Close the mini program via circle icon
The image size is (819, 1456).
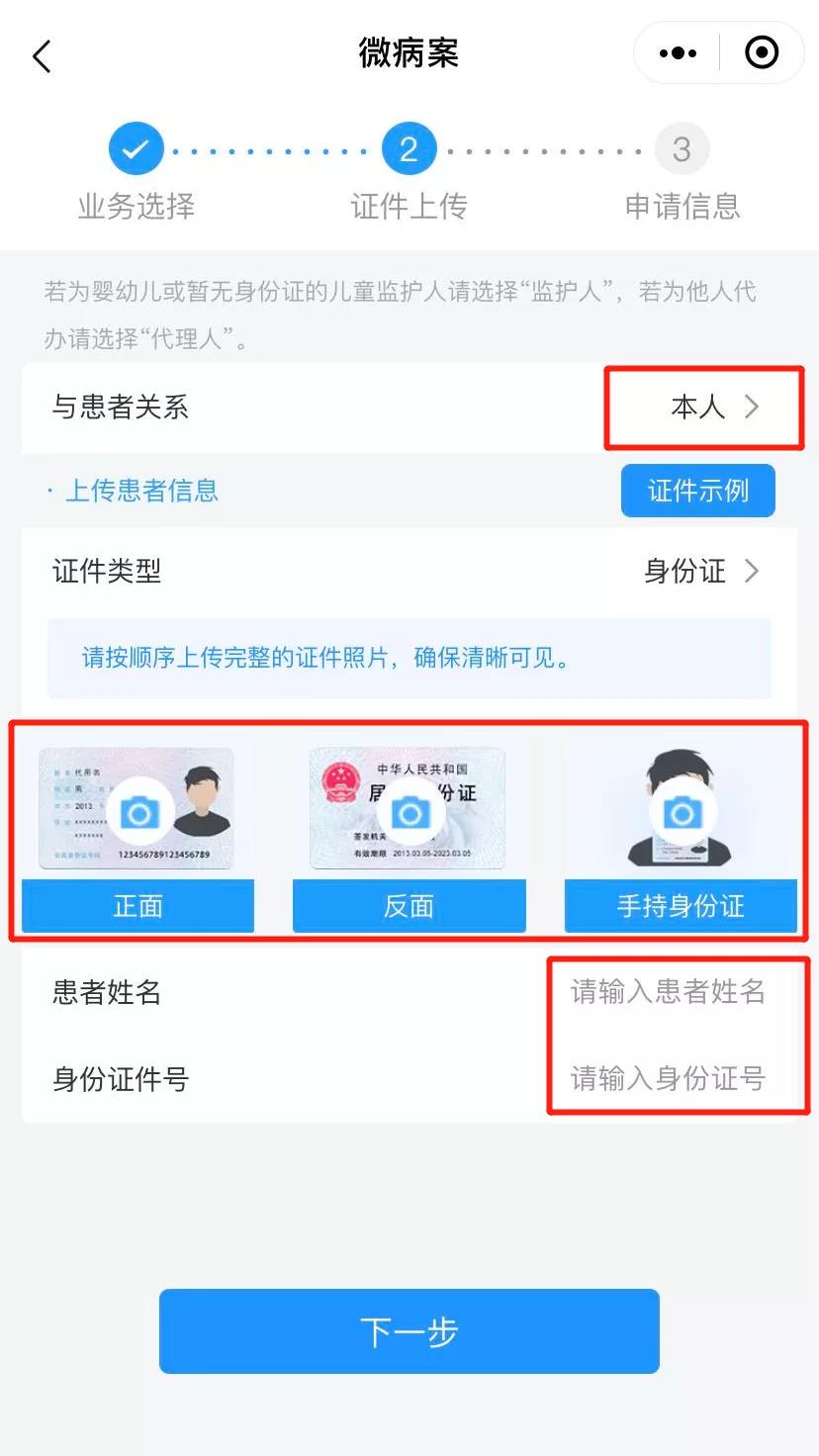(x=762, y=53)
